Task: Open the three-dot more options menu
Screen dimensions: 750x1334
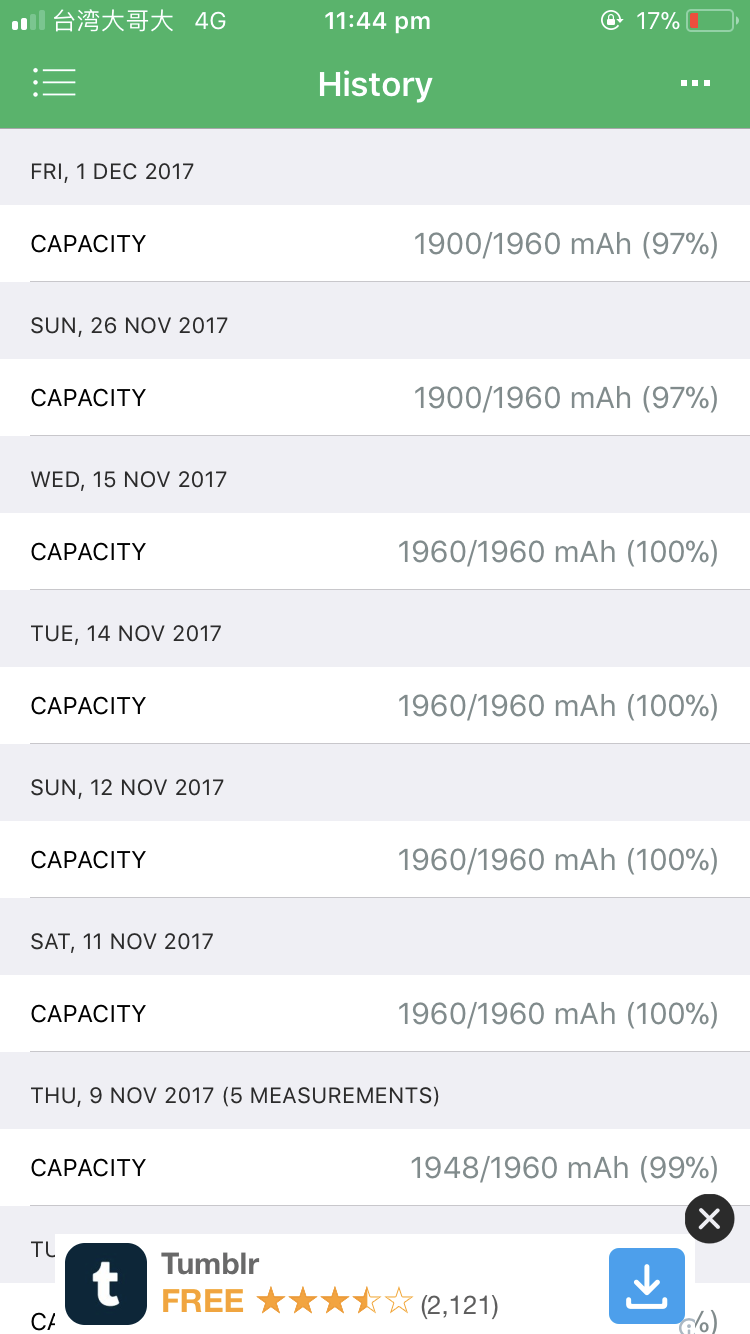Action: [695, 84]
